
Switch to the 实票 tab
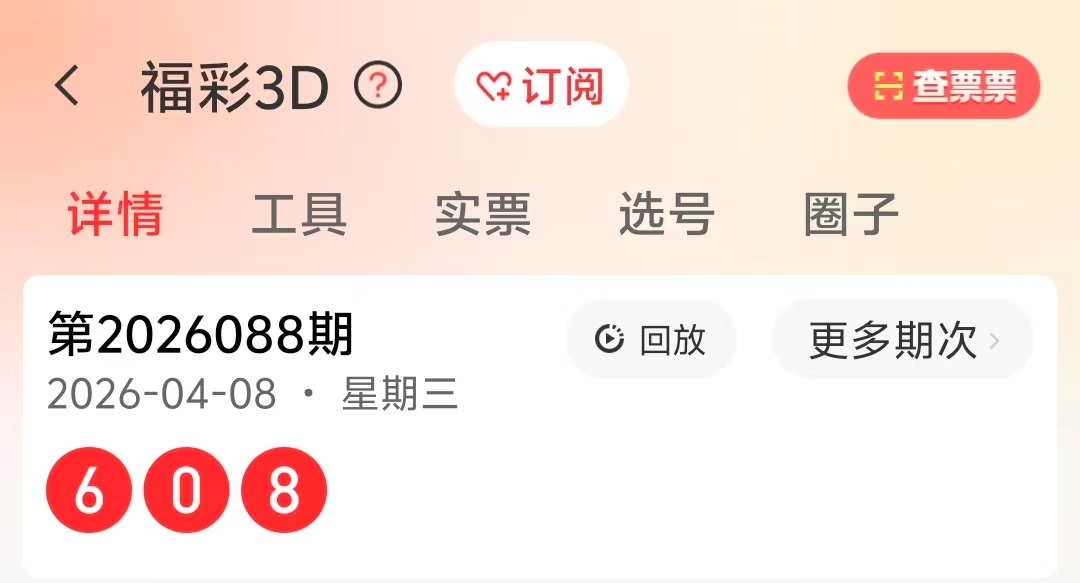click(x=483, y=214)
